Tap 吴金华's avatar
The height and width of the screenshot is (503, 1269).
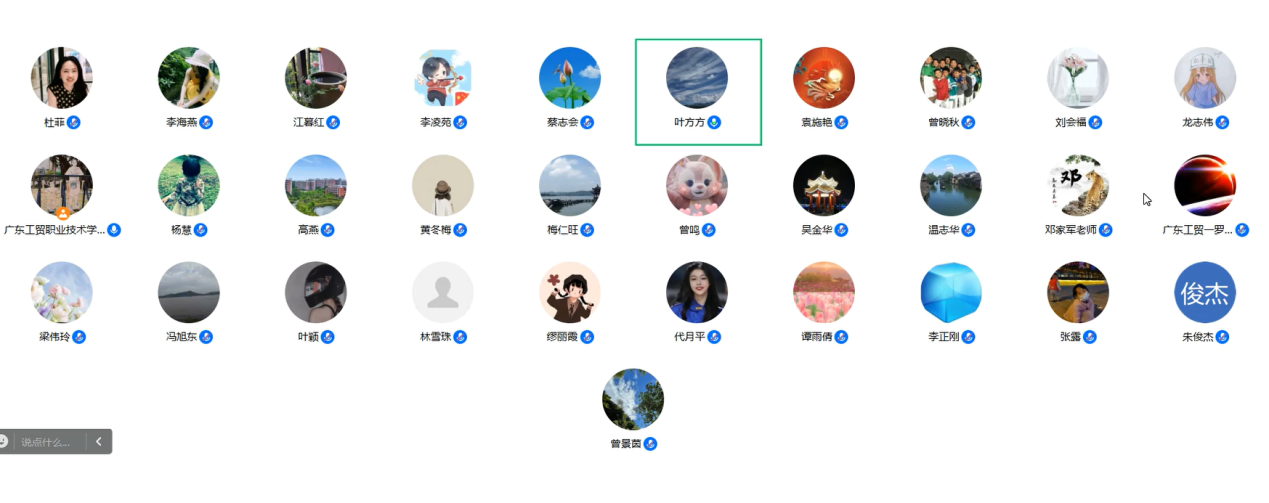point(824,185)
